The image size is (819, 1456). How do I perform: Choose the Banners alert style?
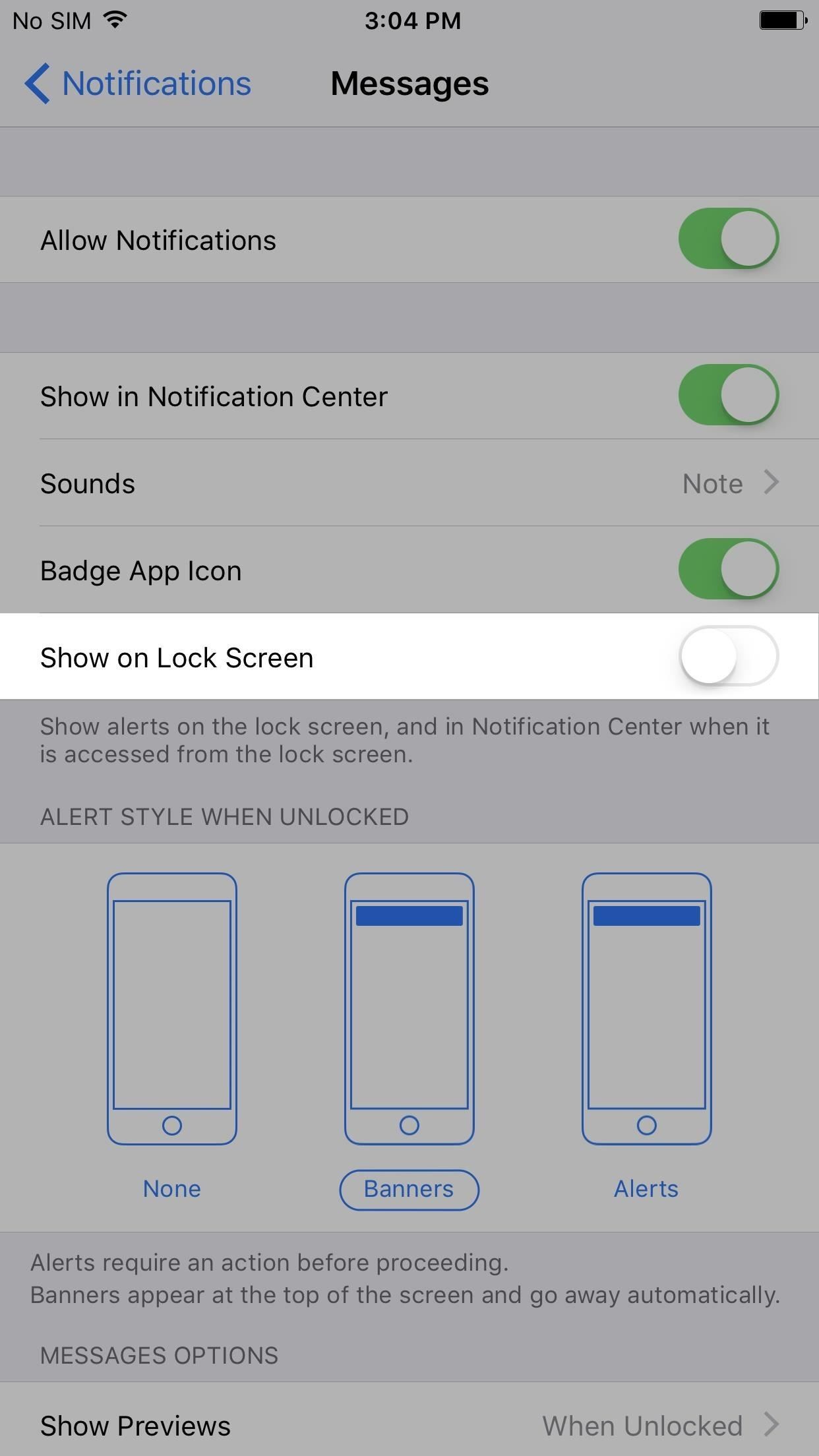(409, 1035)
